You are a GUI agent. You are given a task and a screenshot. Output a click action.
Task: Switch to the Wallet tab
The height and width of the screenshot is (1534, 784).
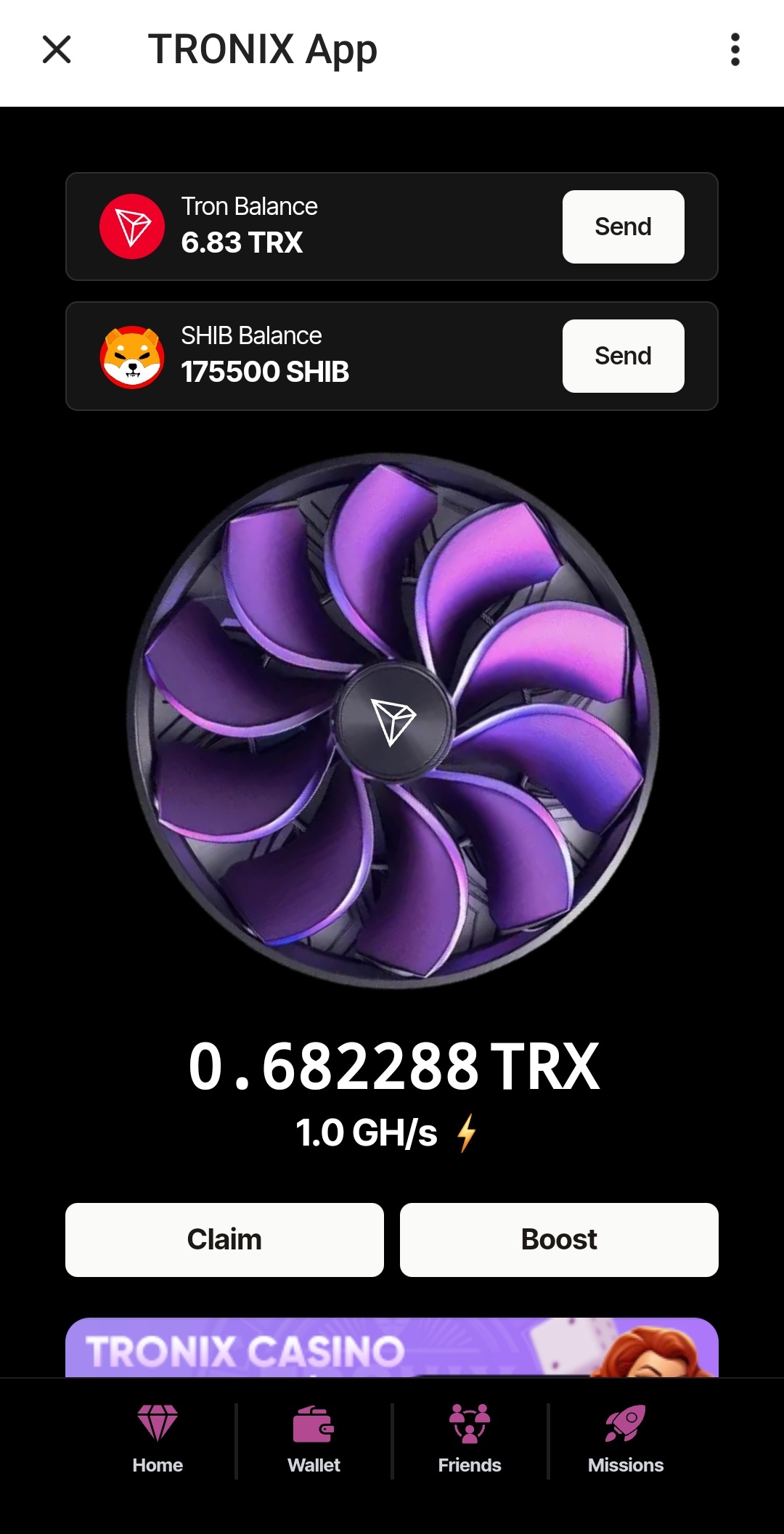(x=314, y=1440)
